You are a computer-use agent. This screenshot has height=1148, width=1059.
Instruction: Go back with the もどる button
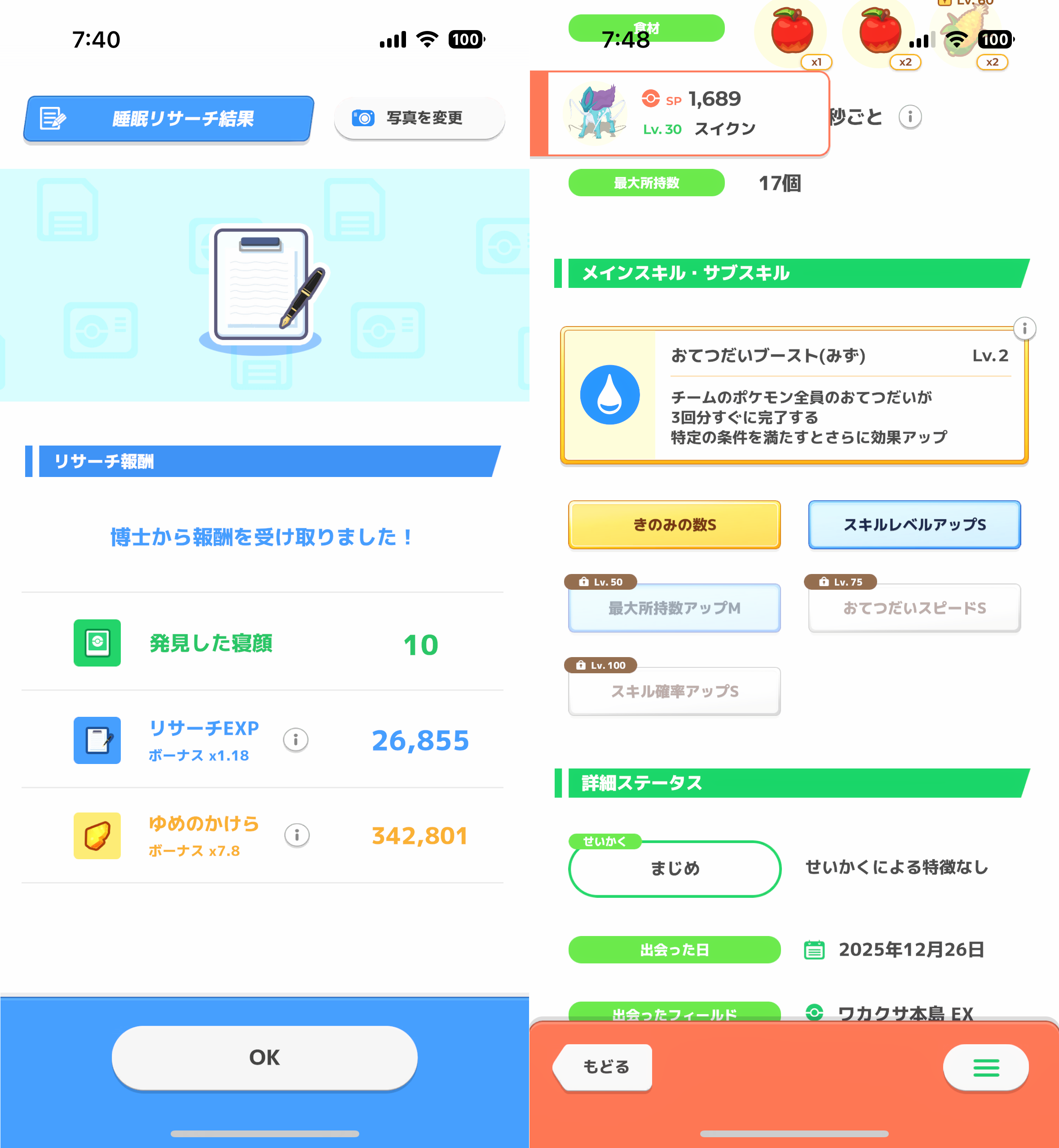pyautogui.click(x=605, y=1067)
